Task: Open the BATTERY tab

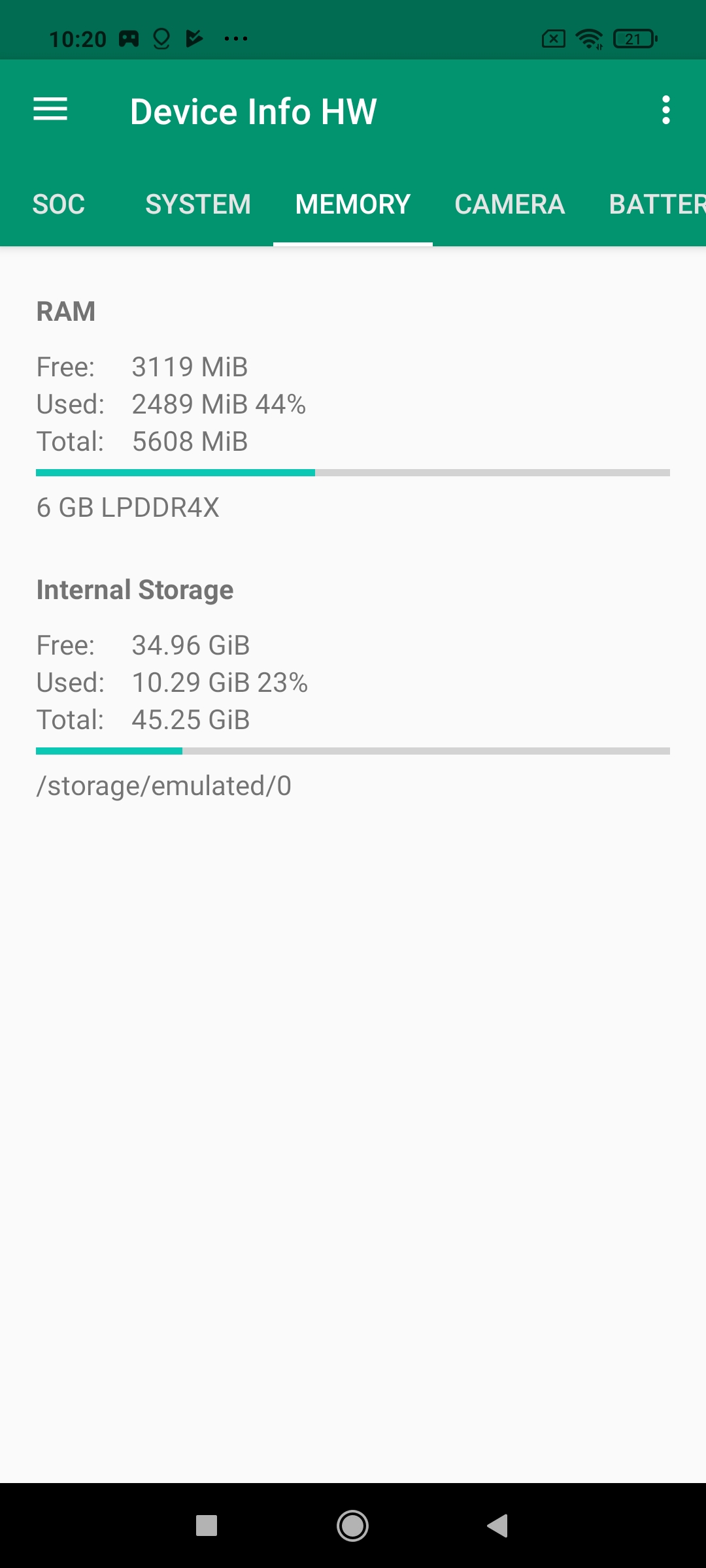Action: pos(656,204)
